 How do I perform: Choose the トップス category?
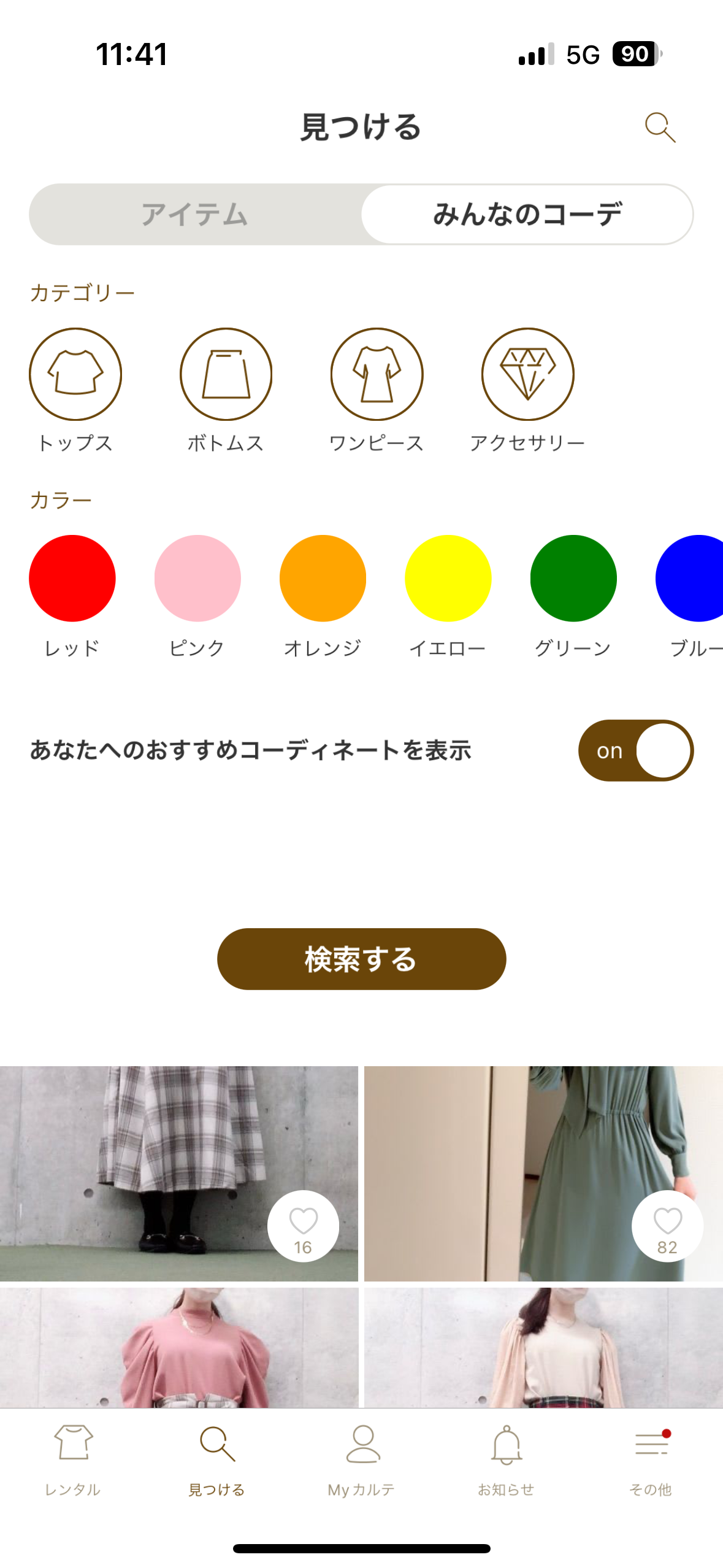click(75, 374)
